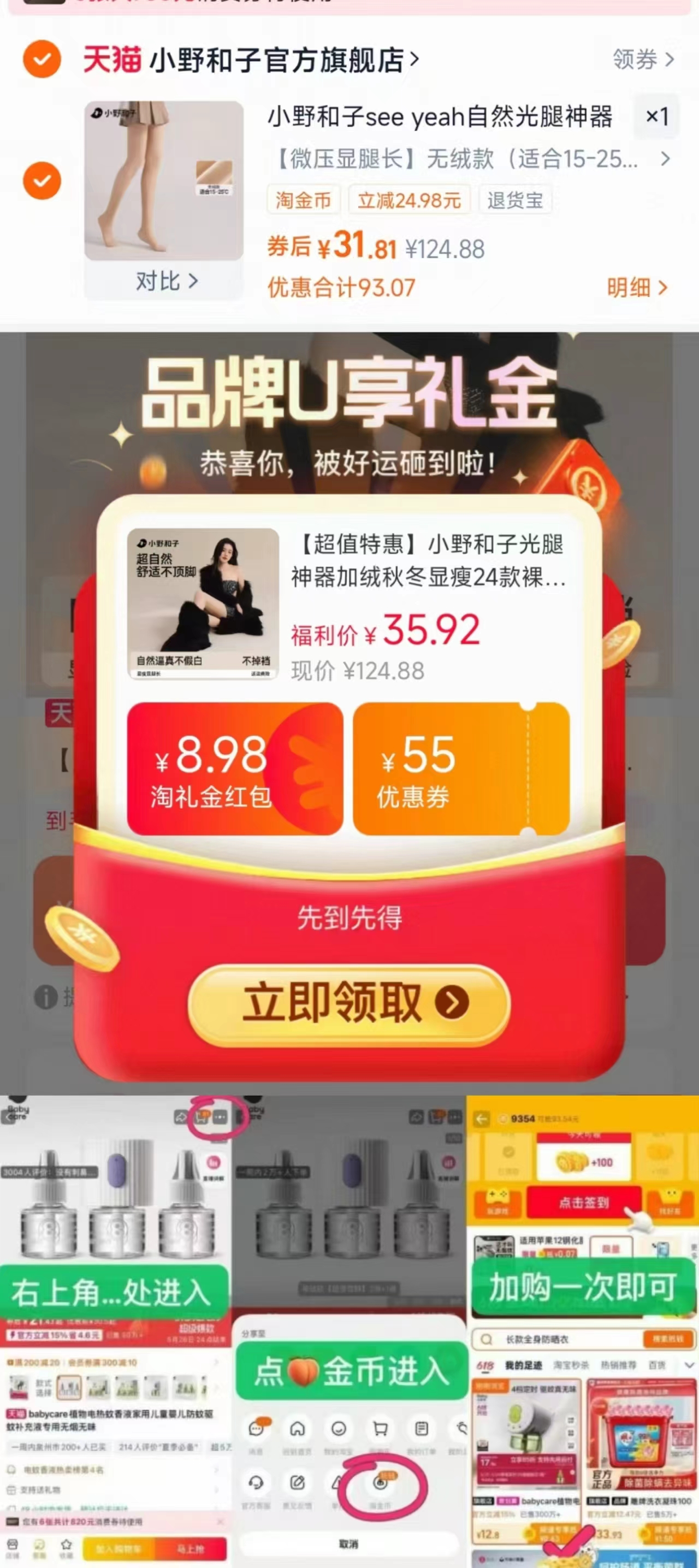The width and height of the screenshot is (699, 1568).
Task: Open the 消息 messages icon with notification badge
Action: click(256, 1429)
